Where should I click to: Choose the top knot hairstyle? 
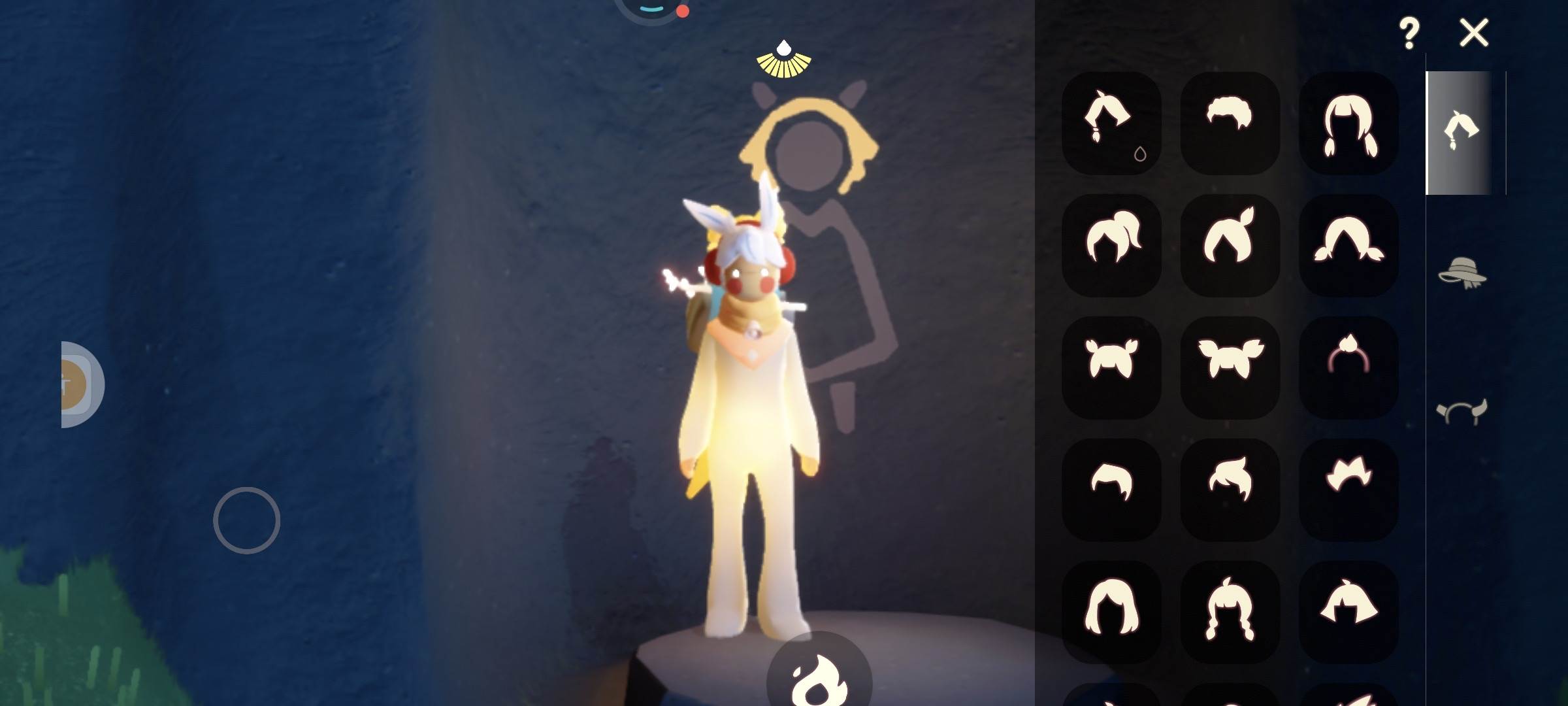[x=1229, y=245]
